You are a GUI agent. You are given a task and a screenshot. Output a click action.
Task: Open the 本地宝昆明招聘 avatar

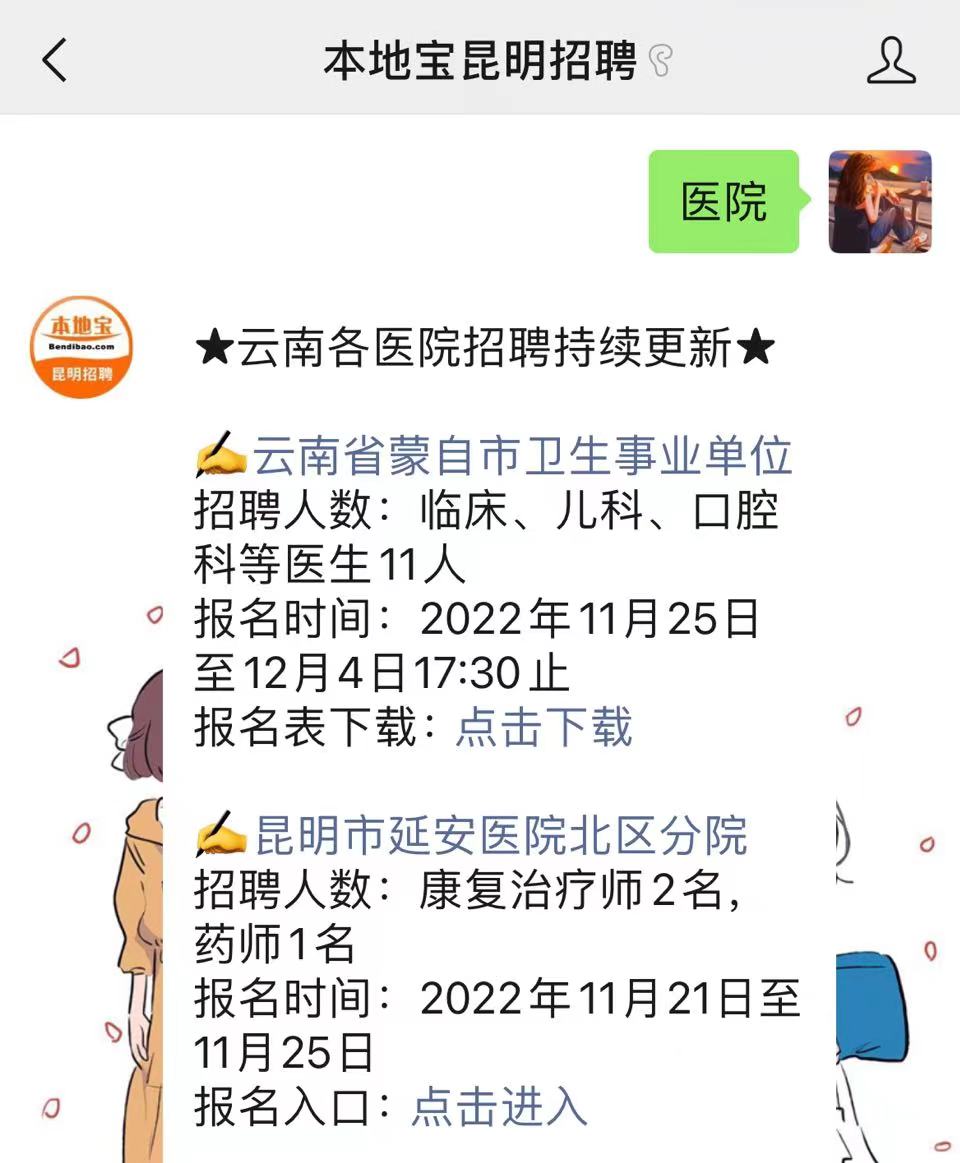(x=81, y=346)
